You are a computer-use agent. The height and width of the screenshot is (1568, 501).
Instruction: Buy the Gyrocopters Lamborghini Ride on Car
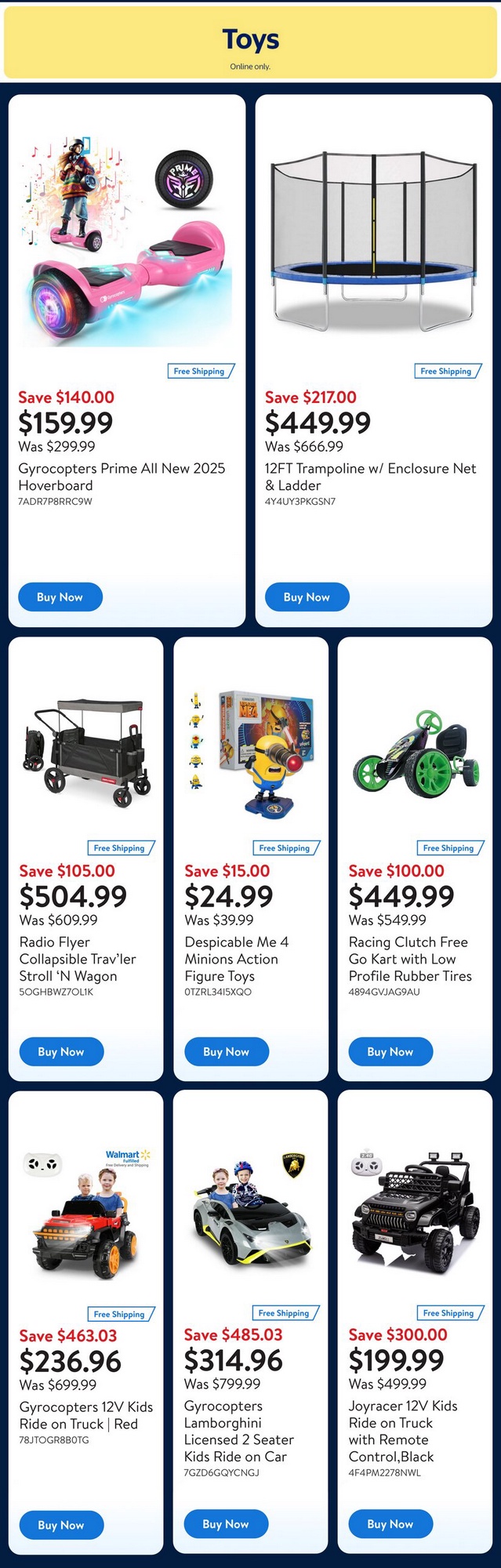[226, 1523]
